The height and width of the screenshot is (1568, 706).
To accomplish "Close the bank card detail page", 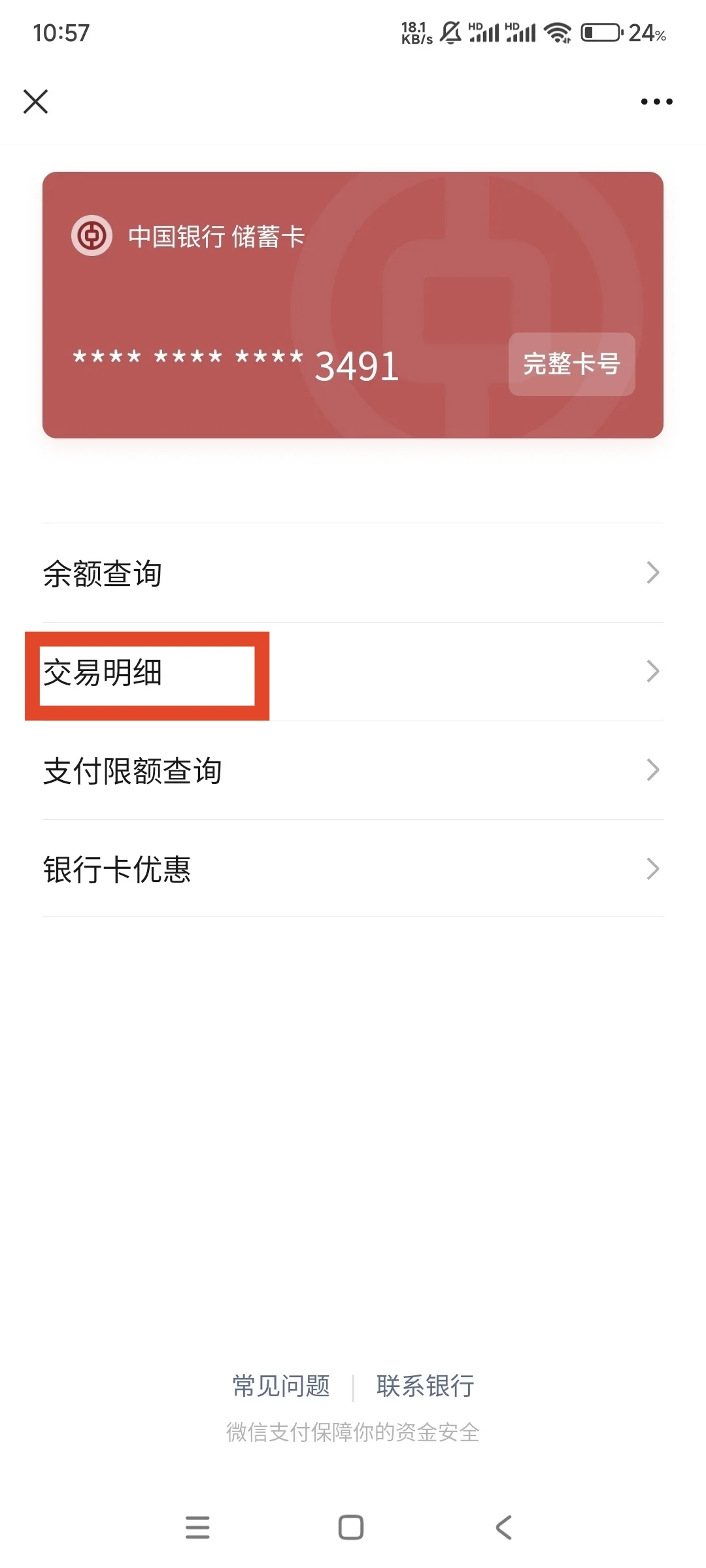I will coord(36,101).
